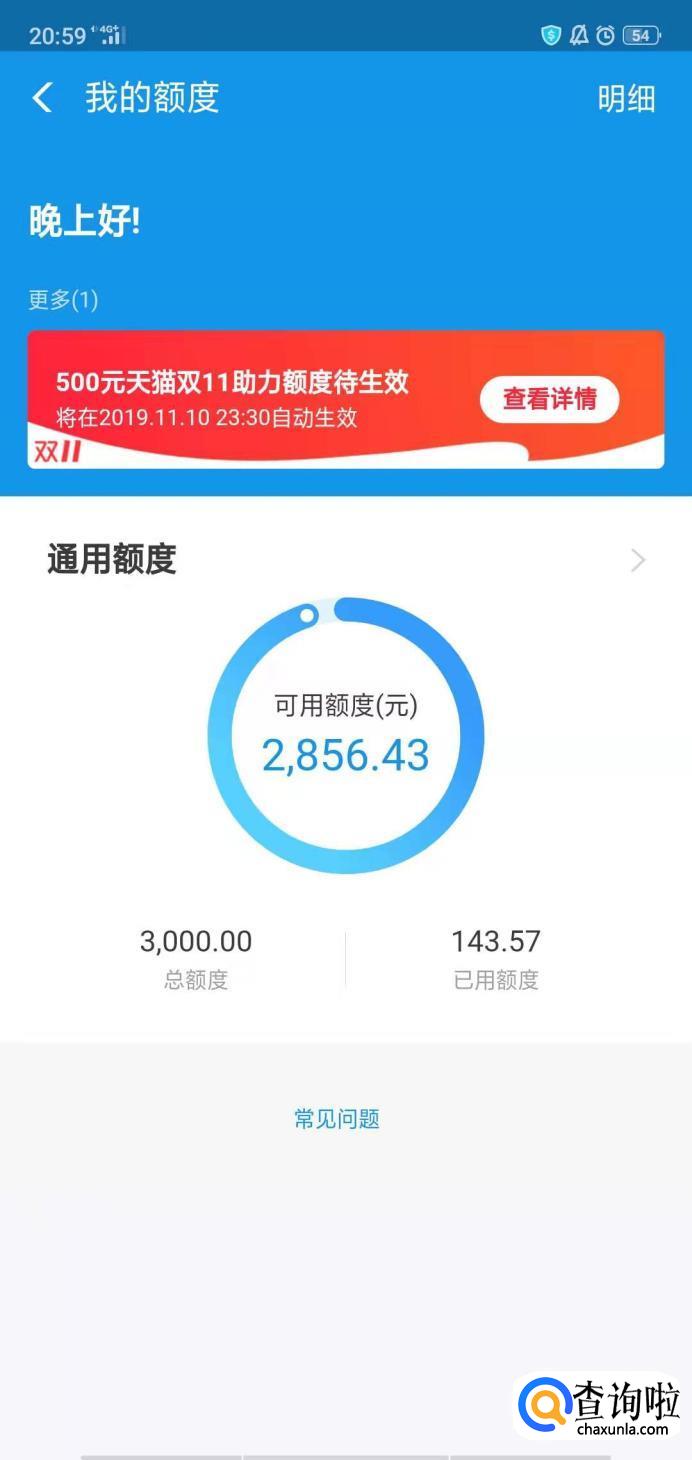
Task: Tap 查看详情 on the 双11 banner
Action: coord(549,399)
